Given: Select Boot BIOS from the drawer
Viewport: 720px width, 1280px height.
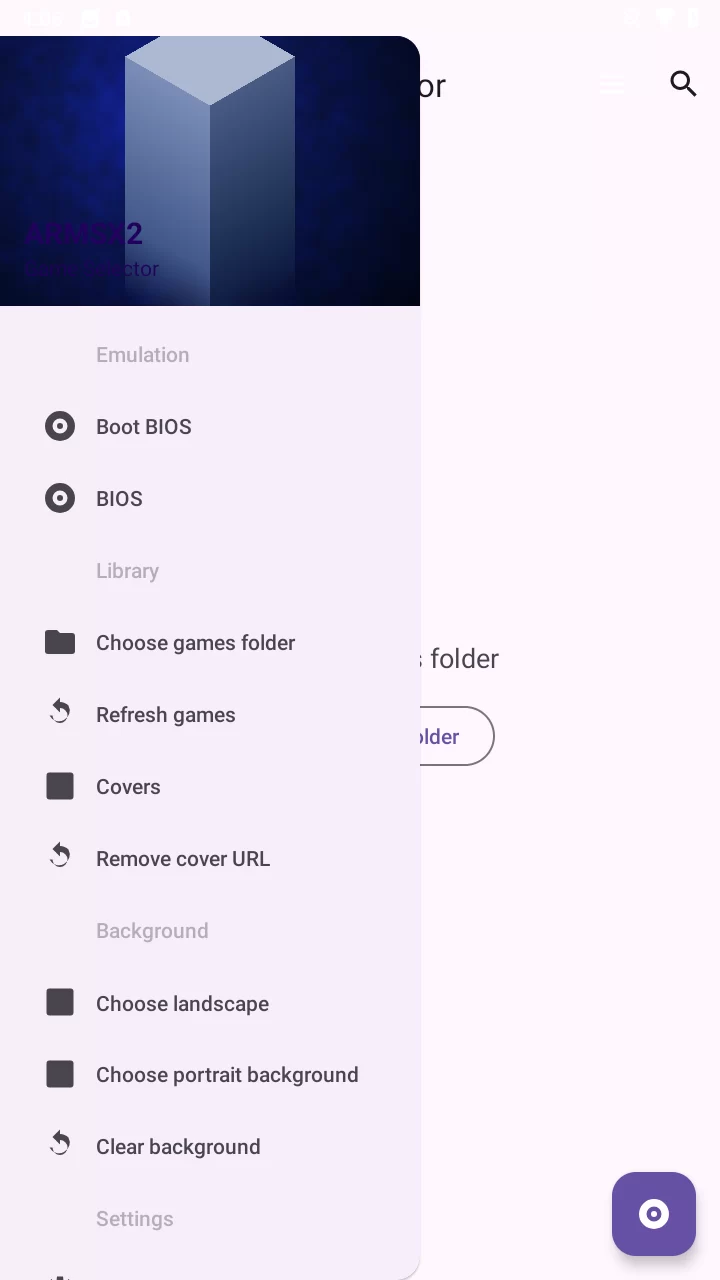Looking at the screenshot, I should [x=144, y=427].
